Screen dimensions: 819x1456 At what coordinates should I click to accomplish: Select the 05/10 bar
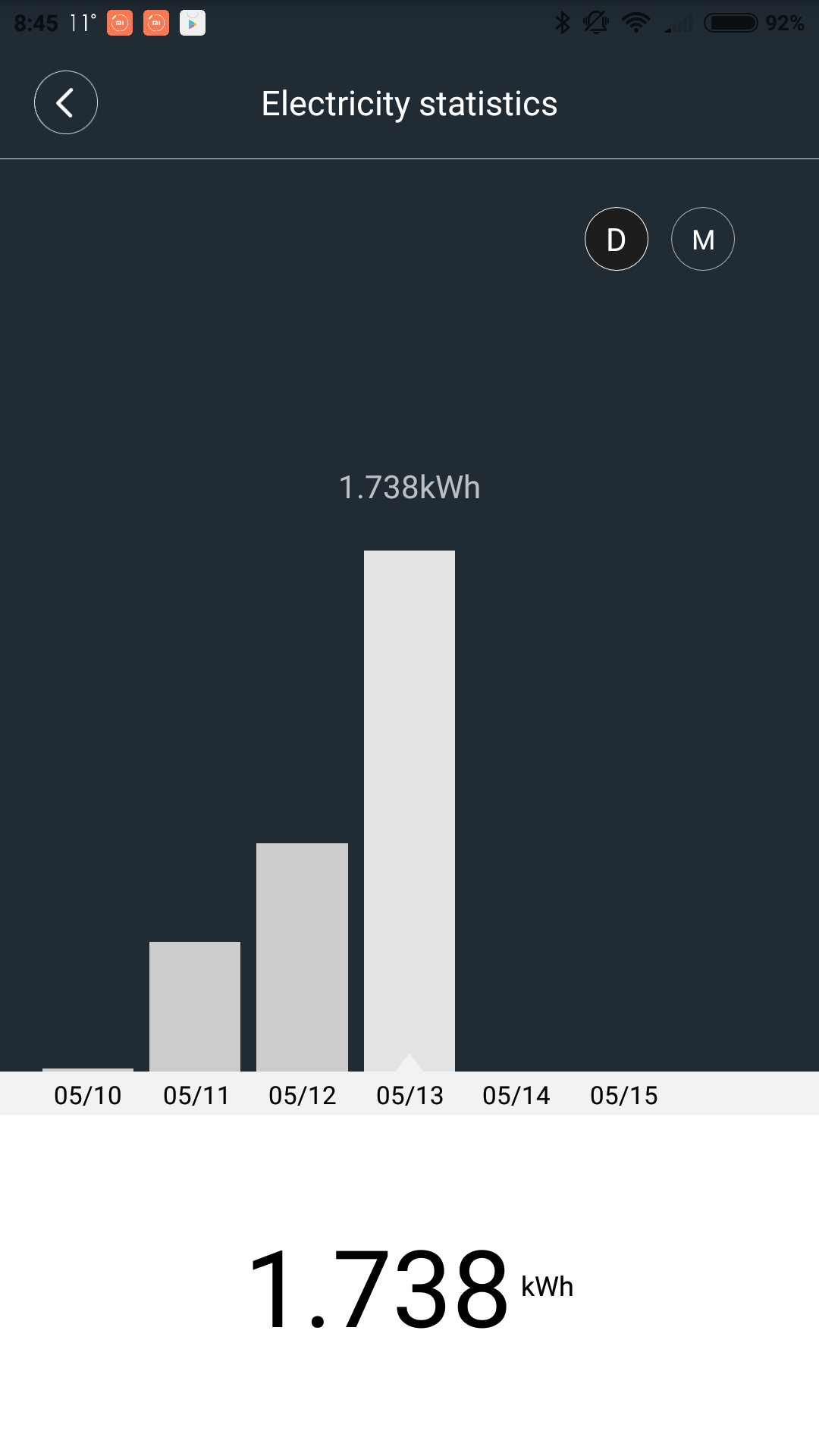88,1069
